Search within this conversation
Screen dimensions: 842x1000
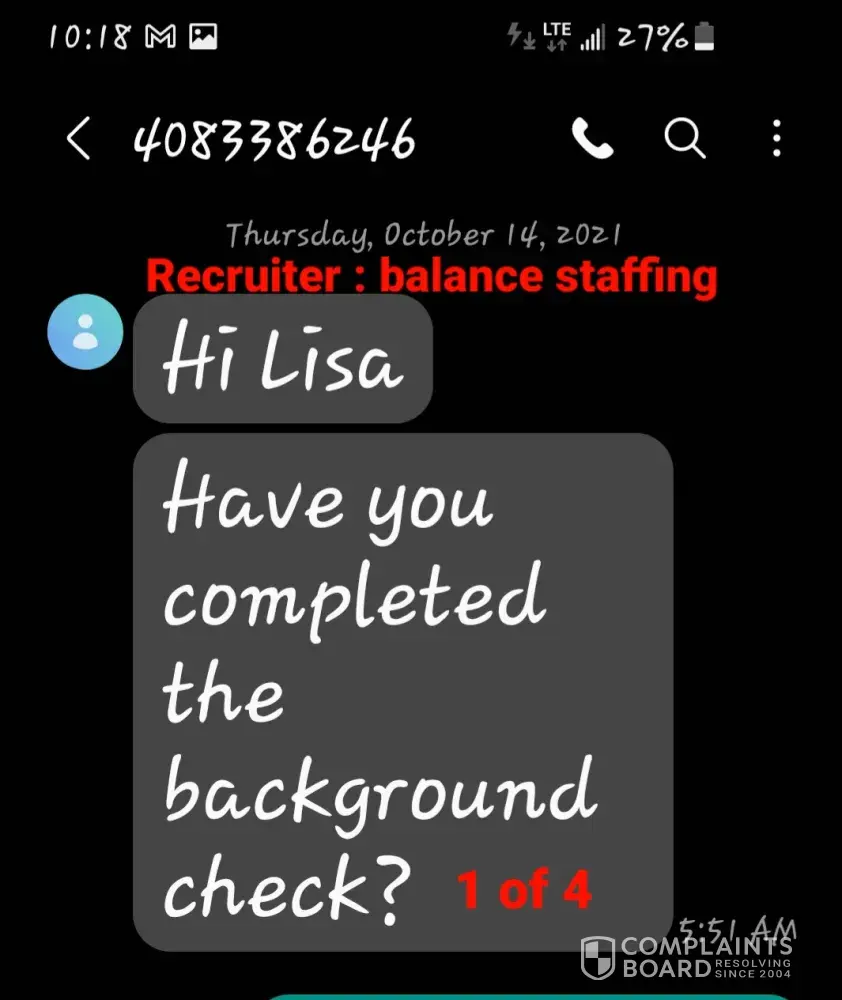click(x=685, y=139)
